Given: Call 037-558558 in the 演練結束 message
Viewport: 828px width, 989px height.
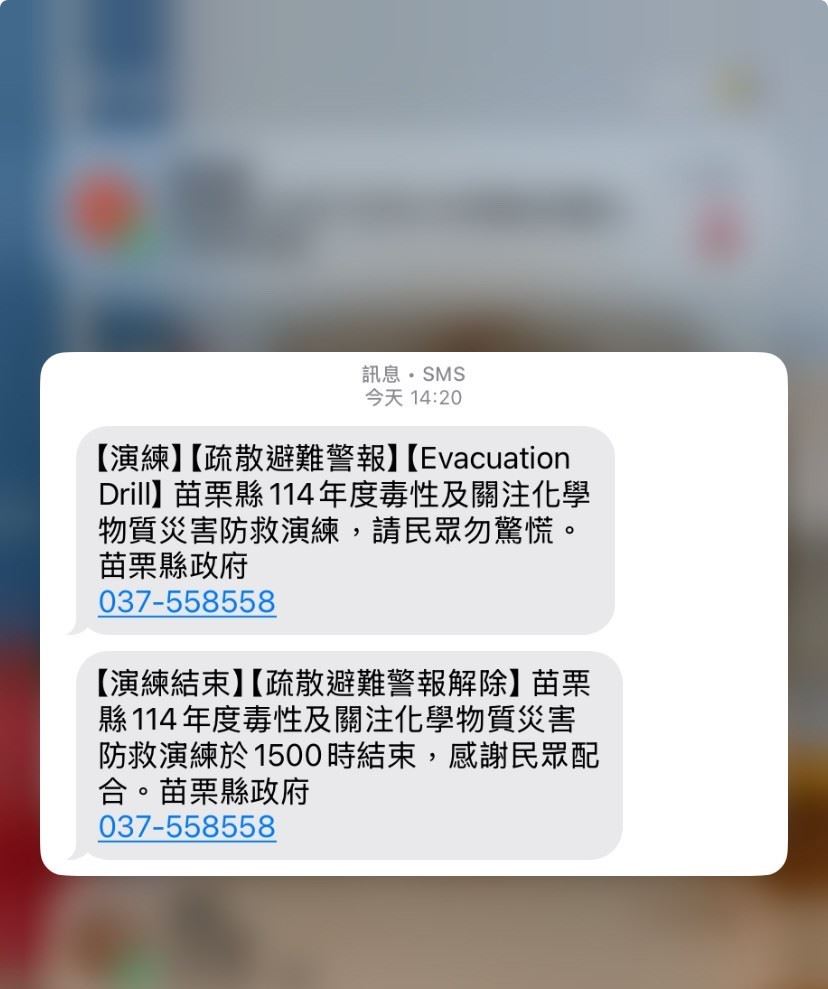Looking at the screenshot, I should (187, 827).
